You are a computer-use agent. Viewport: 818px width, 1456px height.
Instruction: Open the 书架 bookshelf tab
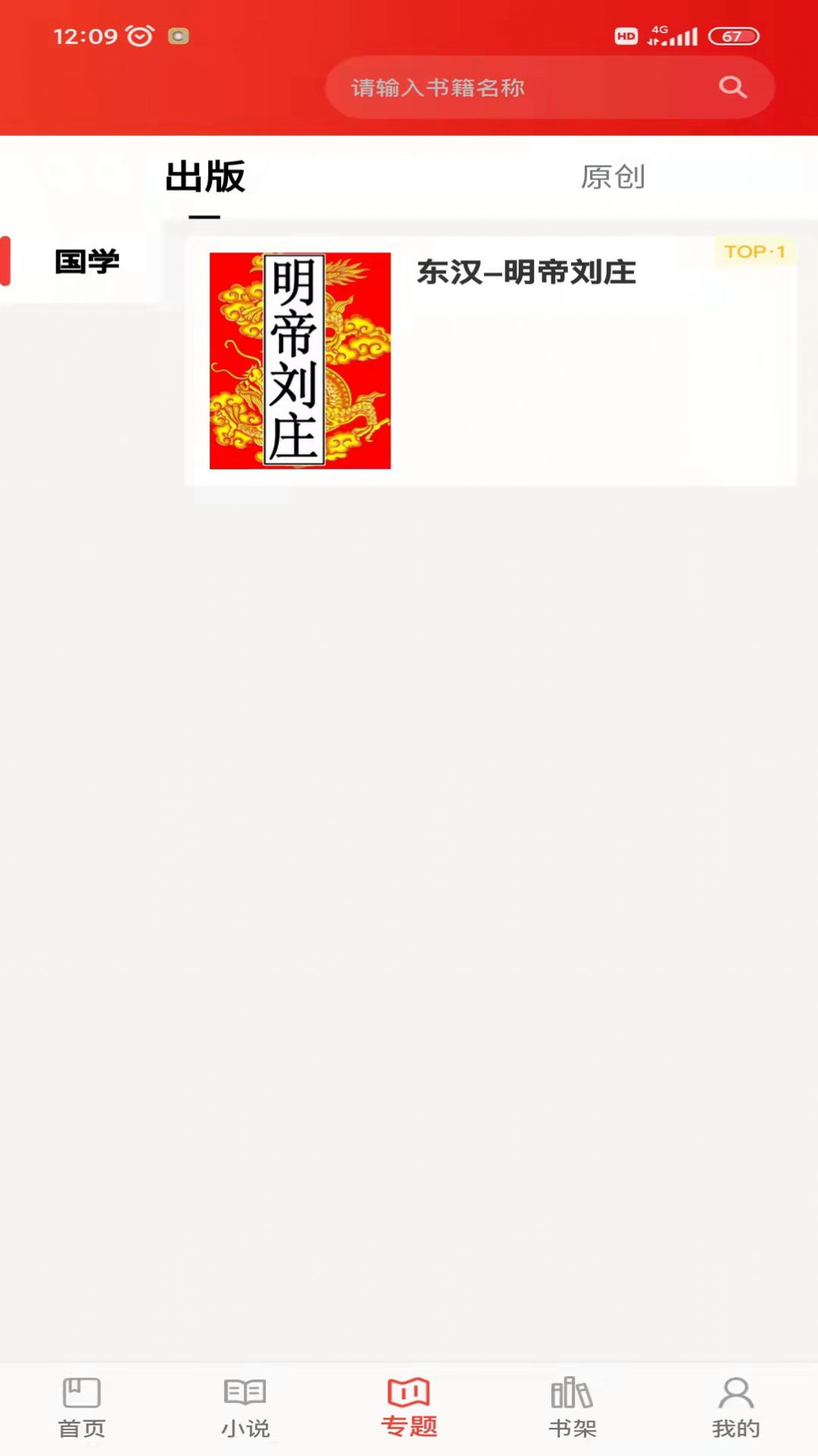tap(572, 1407)
